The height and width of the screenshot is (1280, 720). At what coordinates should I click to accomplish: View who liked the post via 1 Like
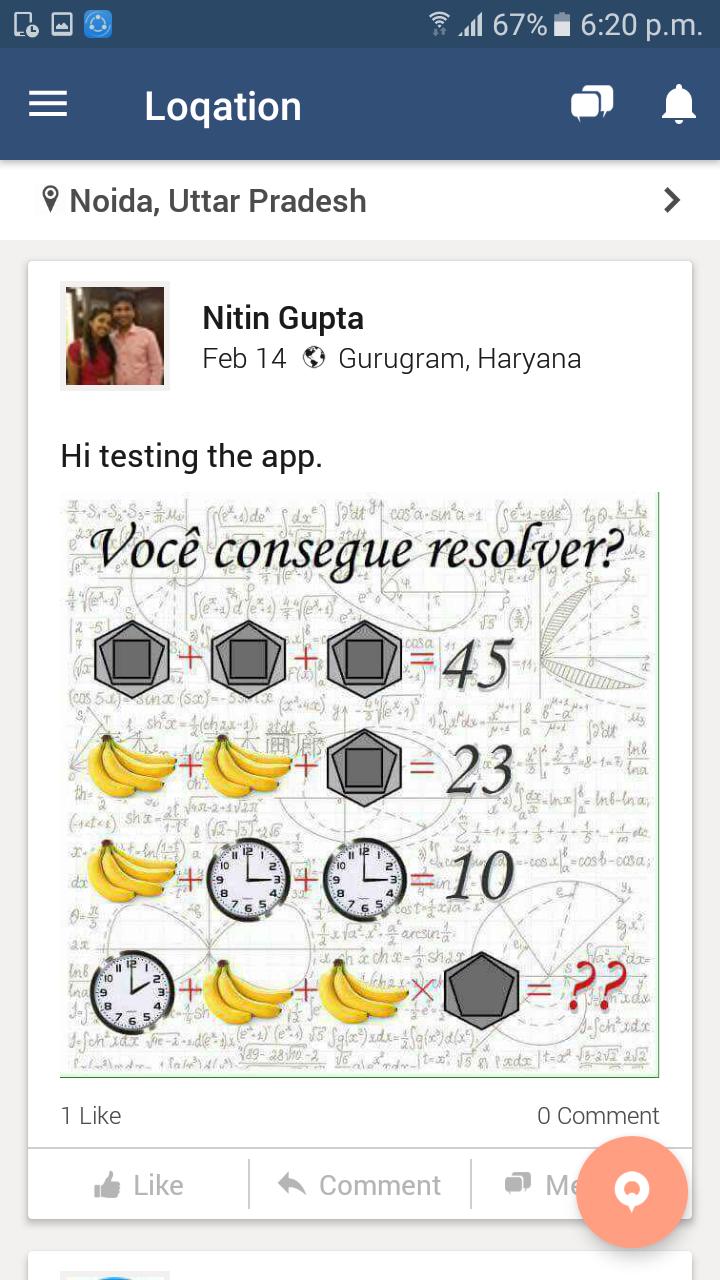(x=91, y=1116)
